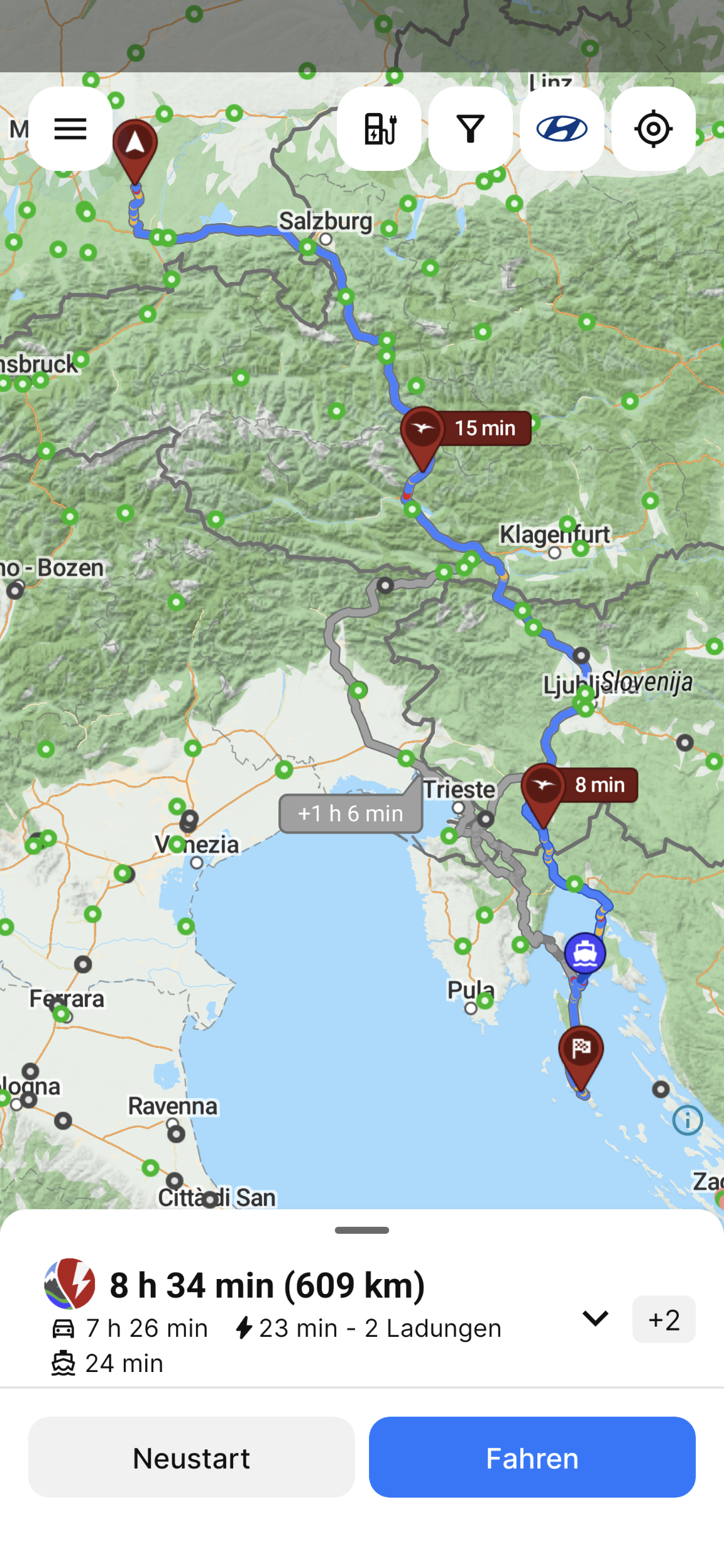The height and width of the screenshot is (1568, 724).
Task: Tap Neustart to restart planning
Action: point(192,1457)
